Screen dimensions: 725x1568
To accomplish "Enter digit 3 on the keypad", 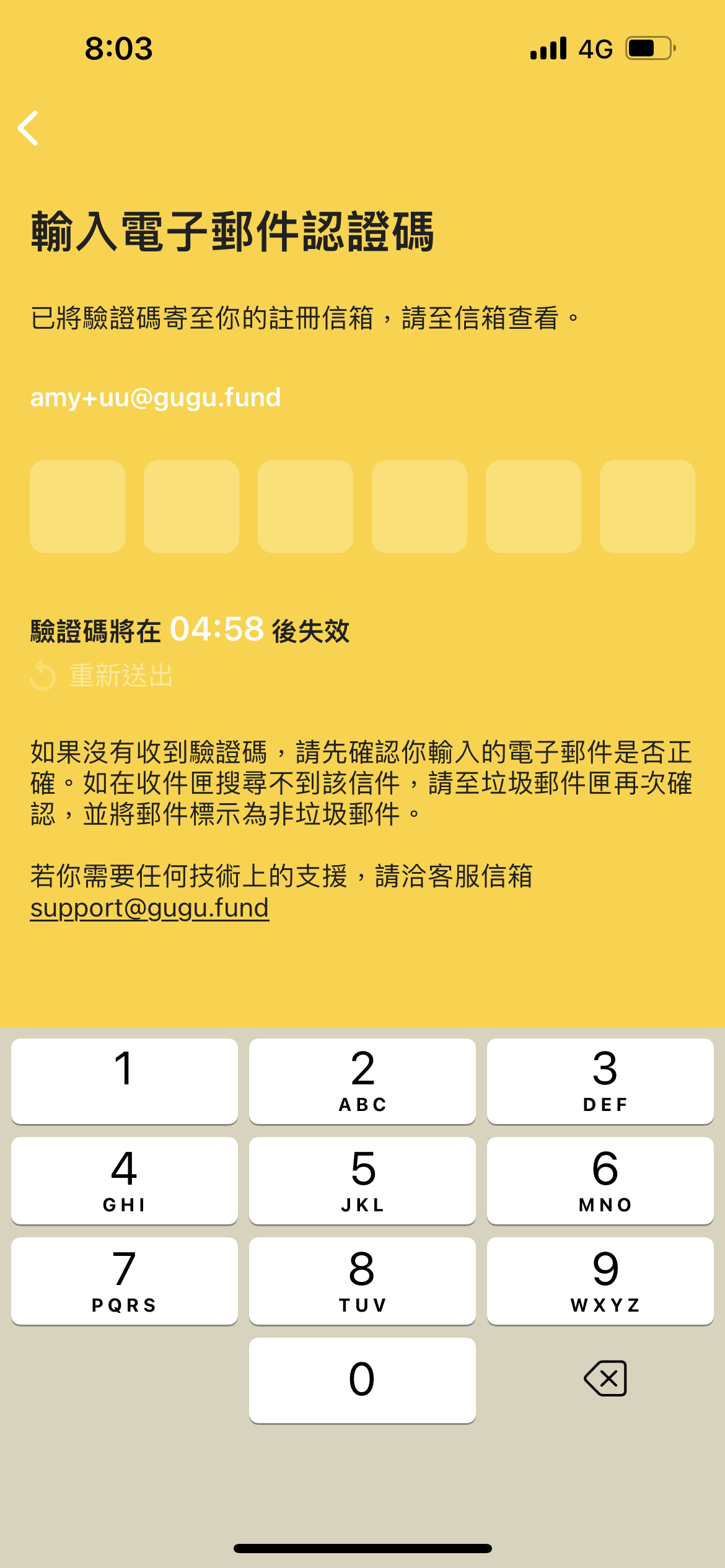I will (600, 1081).
